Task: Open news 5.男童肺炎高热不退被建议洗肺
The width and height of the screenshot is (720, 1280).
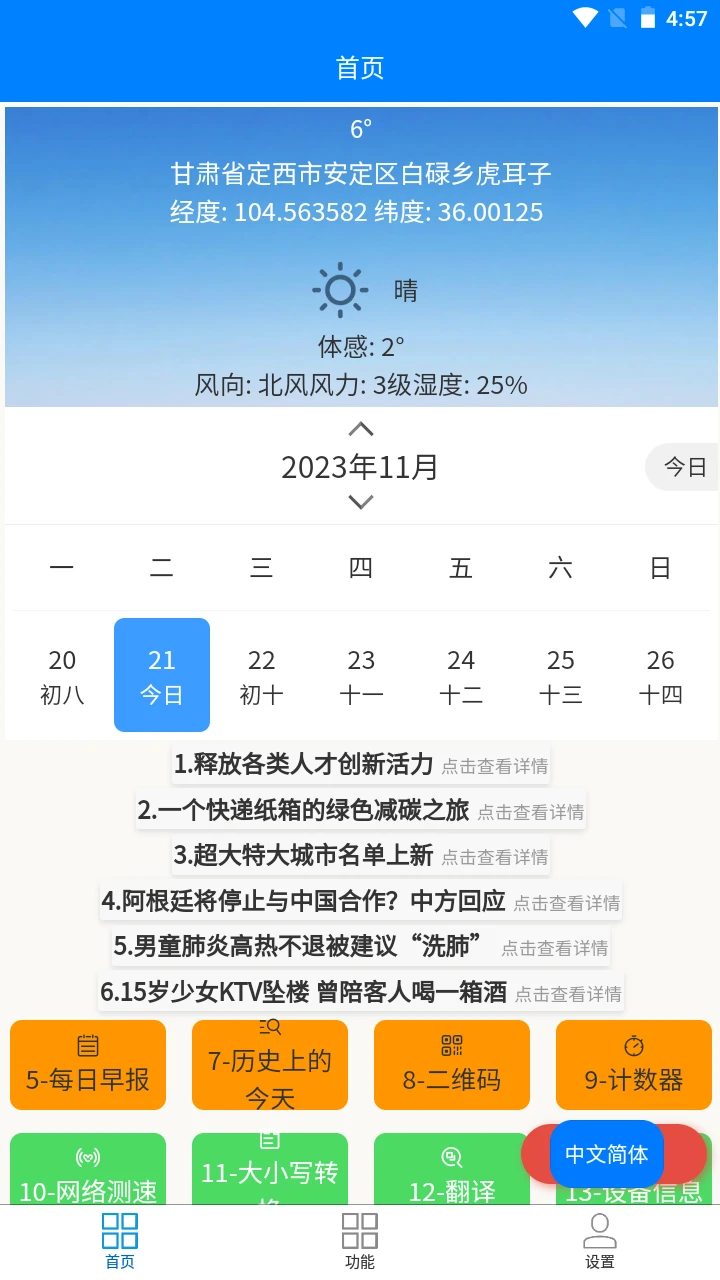Action: [360, 946]
